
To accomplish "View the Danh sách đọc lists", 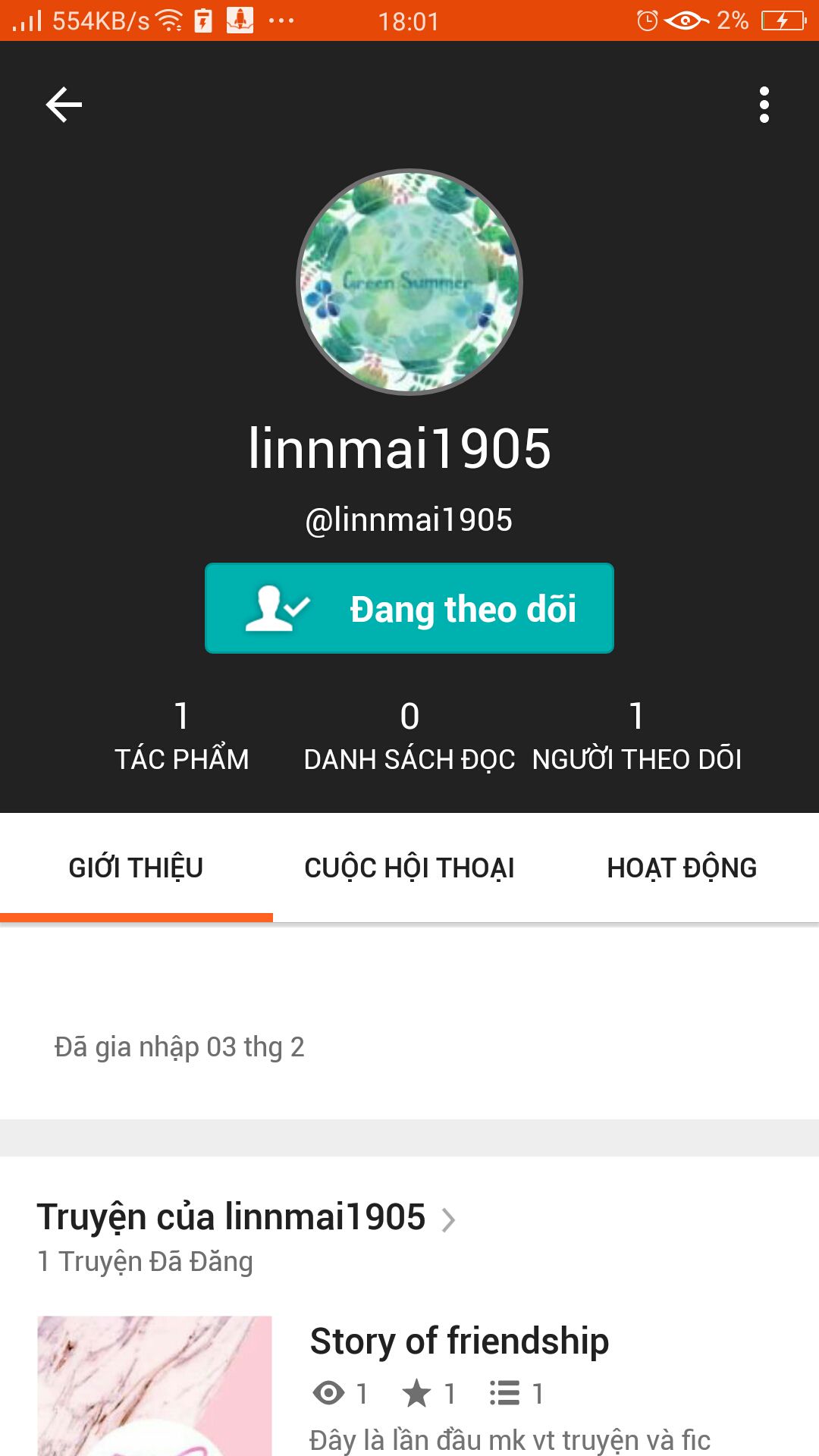I will (x=409, y=736).
